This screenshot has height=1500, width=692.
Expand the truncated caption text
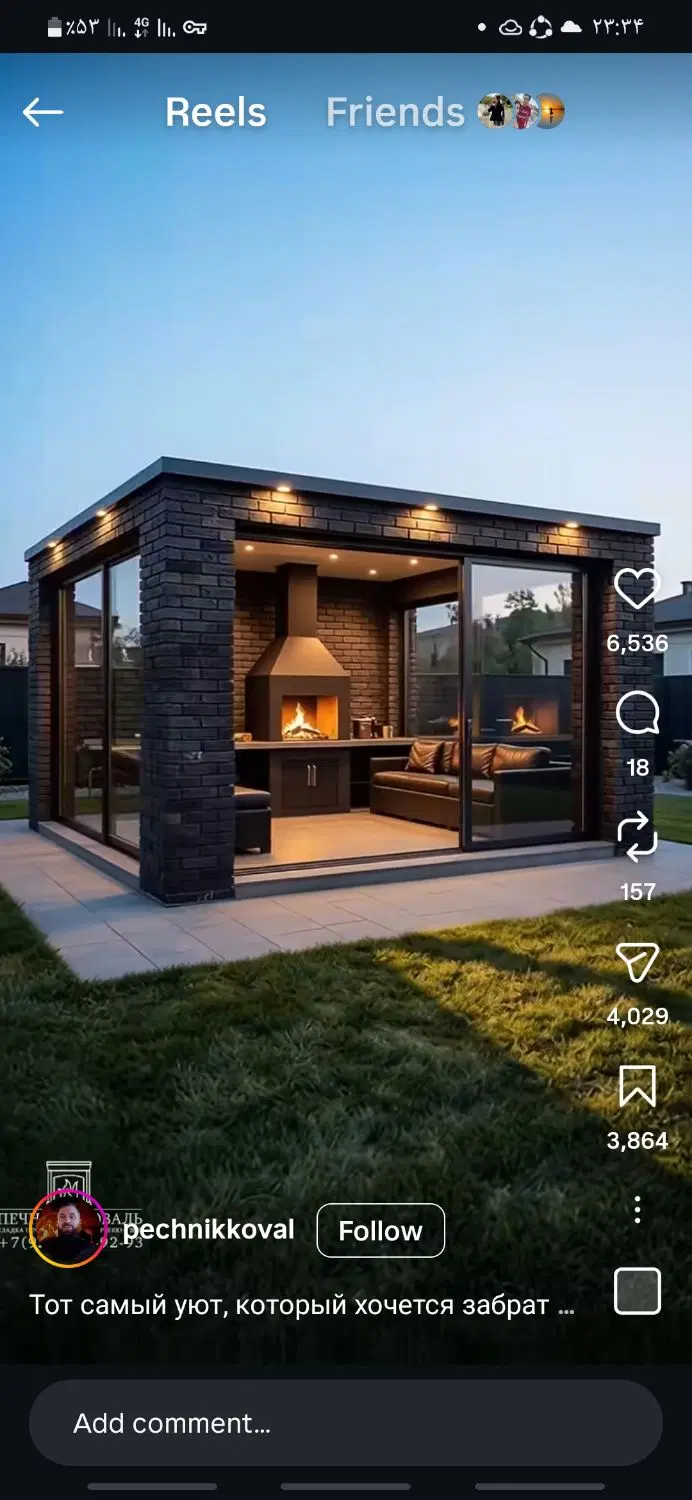pyautogui.click(x=302, y=1305)
